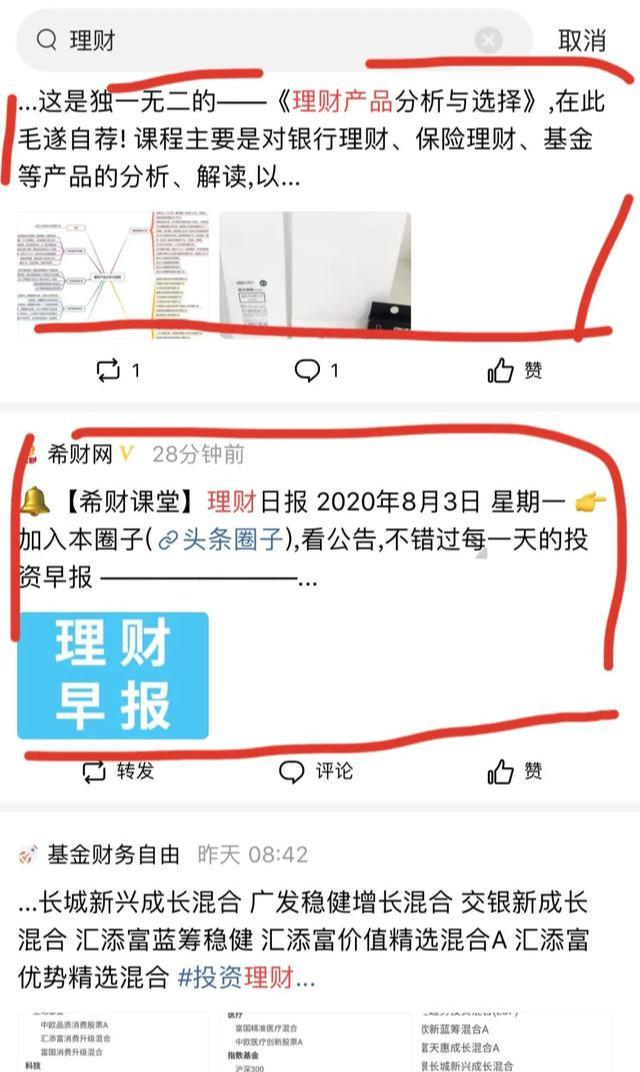Tap the search field containing 理财
Image resolution: width=640 pixels, height=1072 pixels.
(x=260, y=40)
